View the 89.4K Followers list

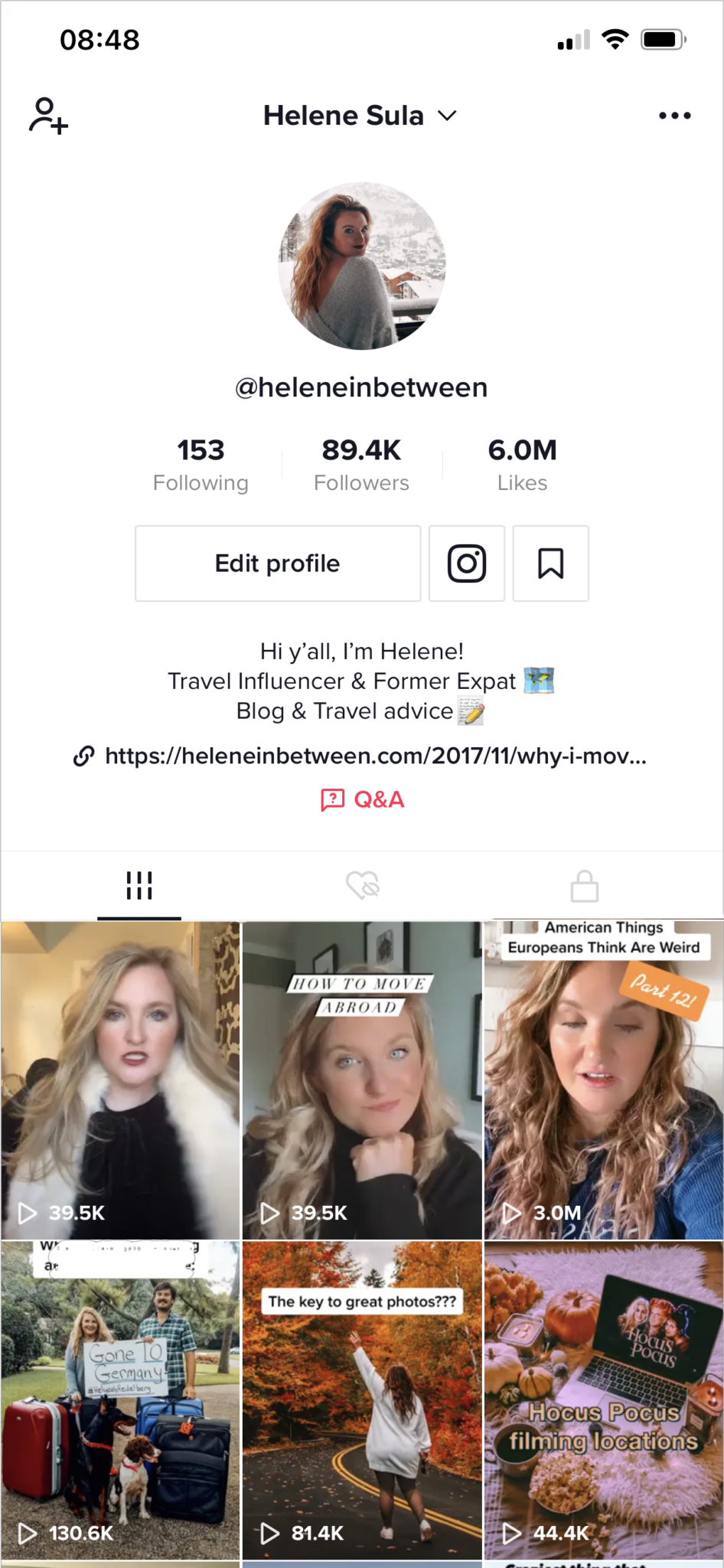click(361, 465)
